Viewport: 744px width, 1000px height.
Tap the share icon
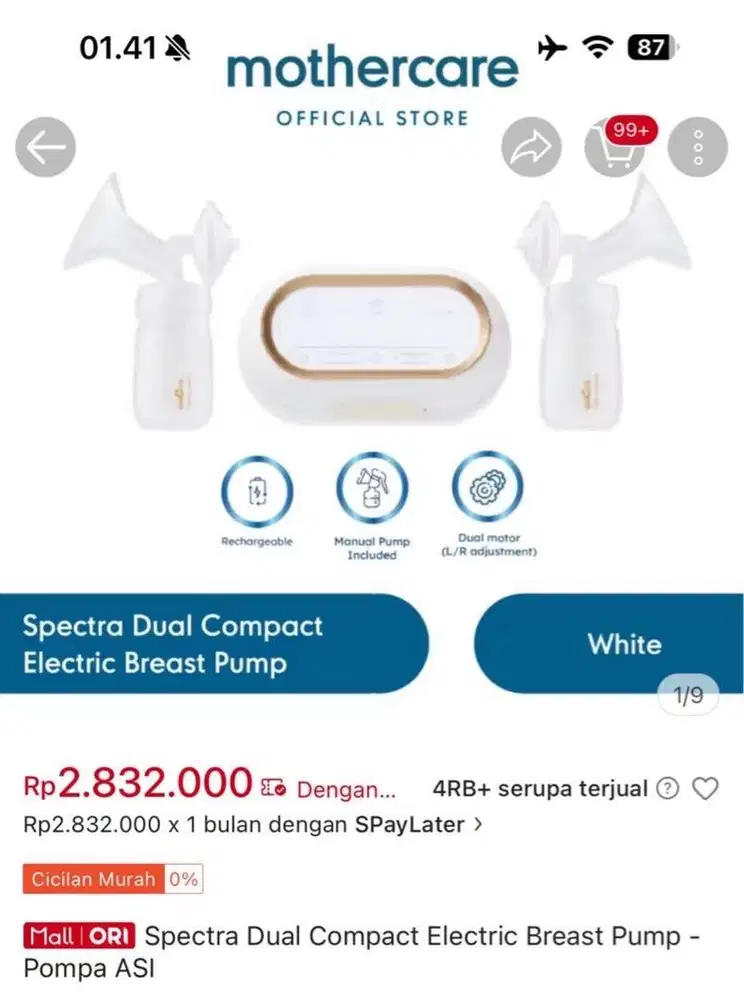531,146
